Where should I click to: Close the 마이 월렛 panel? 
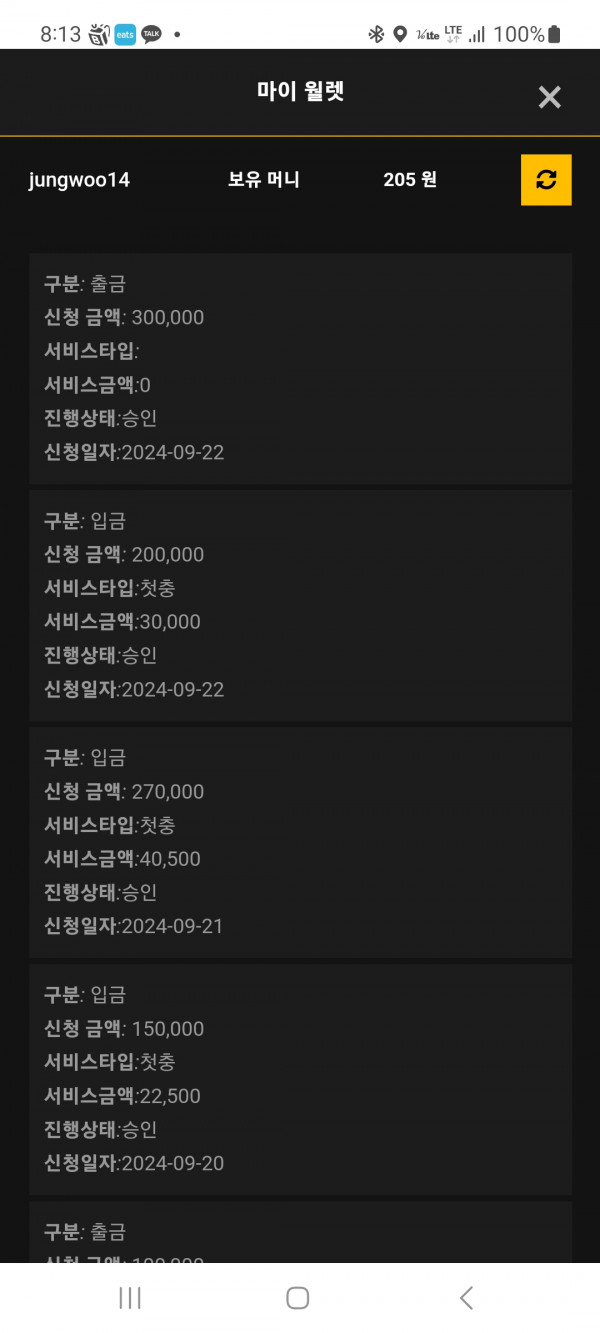[550, 97]
